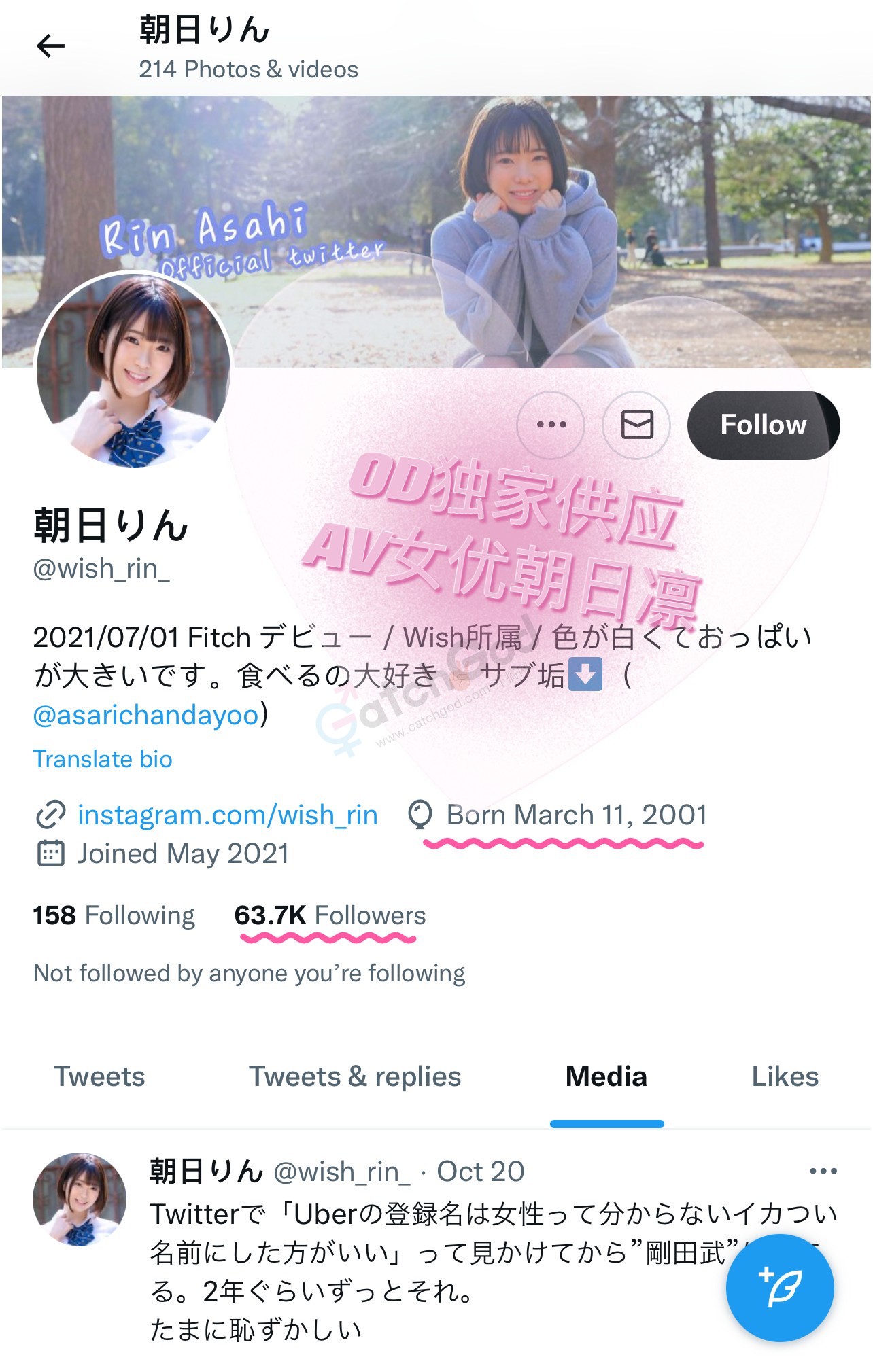The width and height of the screenshot is (873, 1372).
Task: Compose a new tweet
Action: click(779, 1288)
